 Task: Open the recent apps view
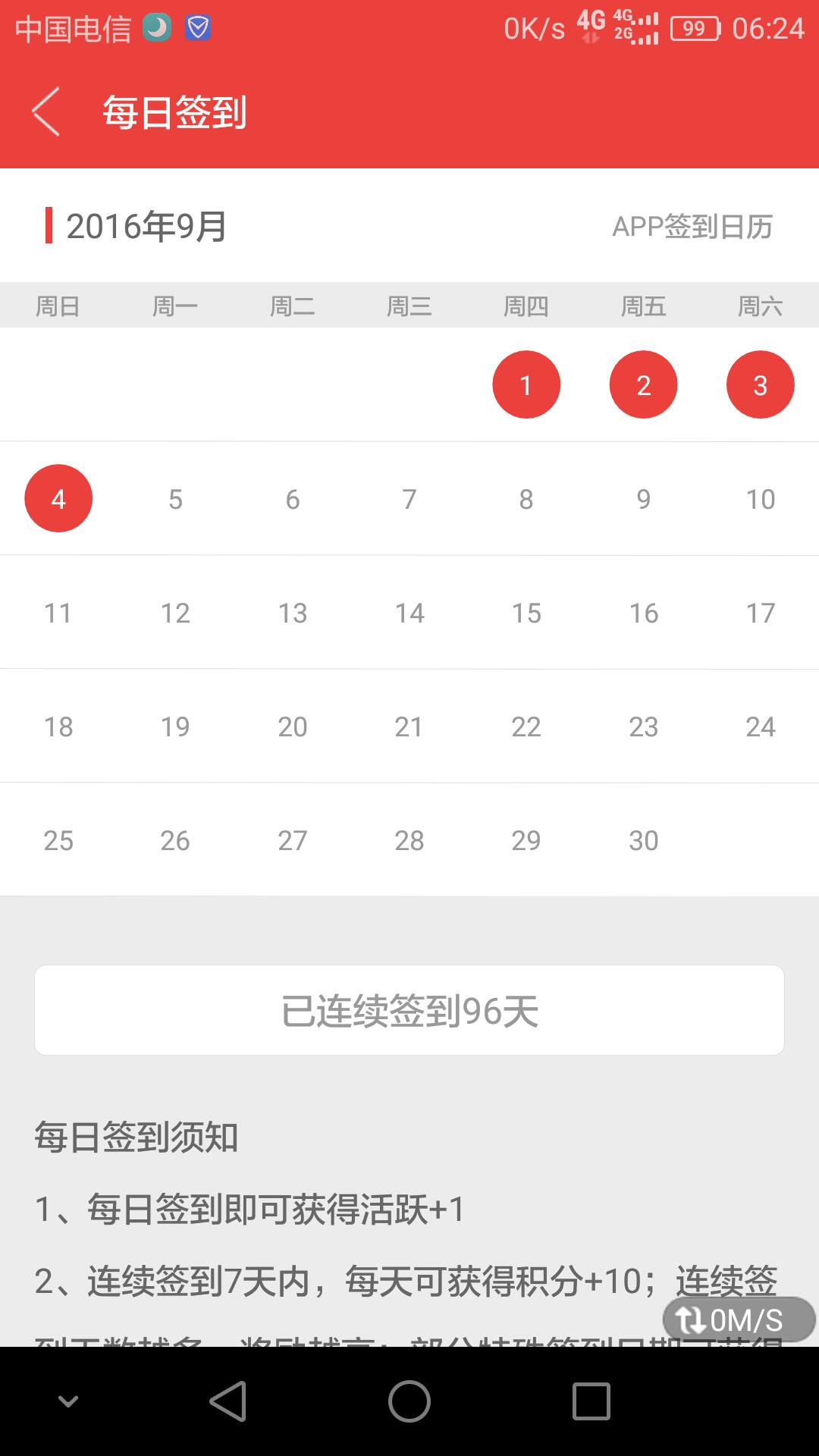(x=591, y=1401)
